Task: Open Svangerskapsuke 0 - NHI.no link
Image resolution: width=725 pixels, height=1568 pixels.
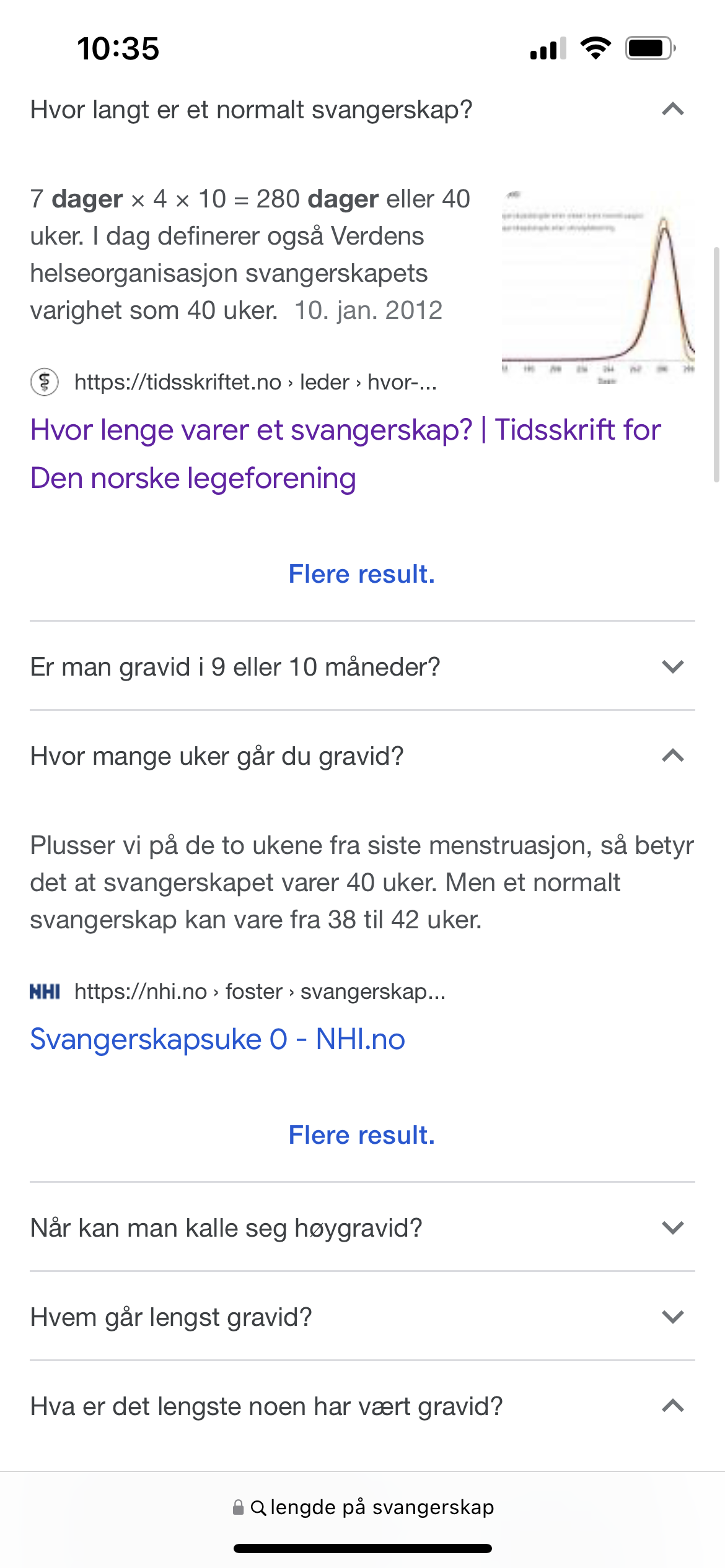Action: tap(217, 1039)
